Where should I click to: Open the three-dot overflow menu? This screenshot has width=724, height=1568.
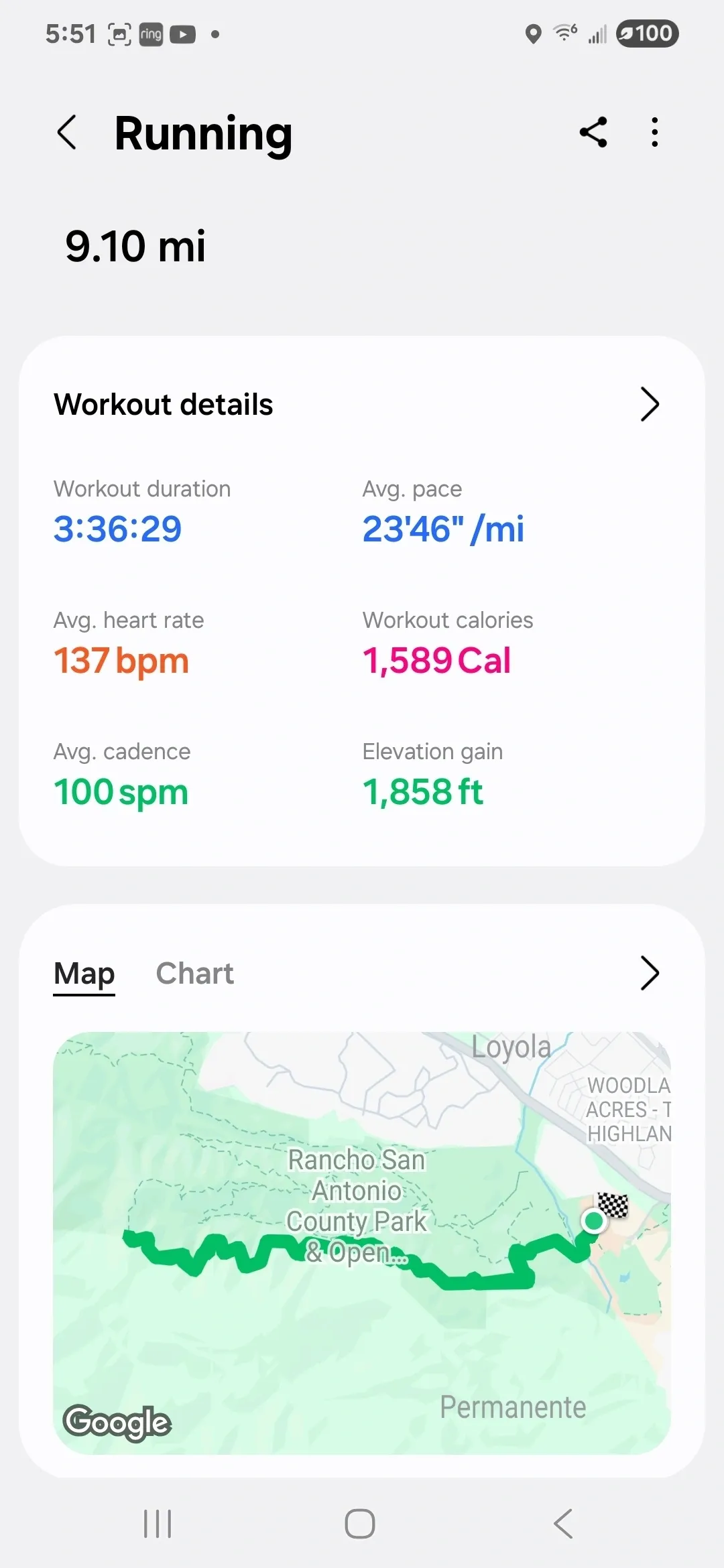654,132
